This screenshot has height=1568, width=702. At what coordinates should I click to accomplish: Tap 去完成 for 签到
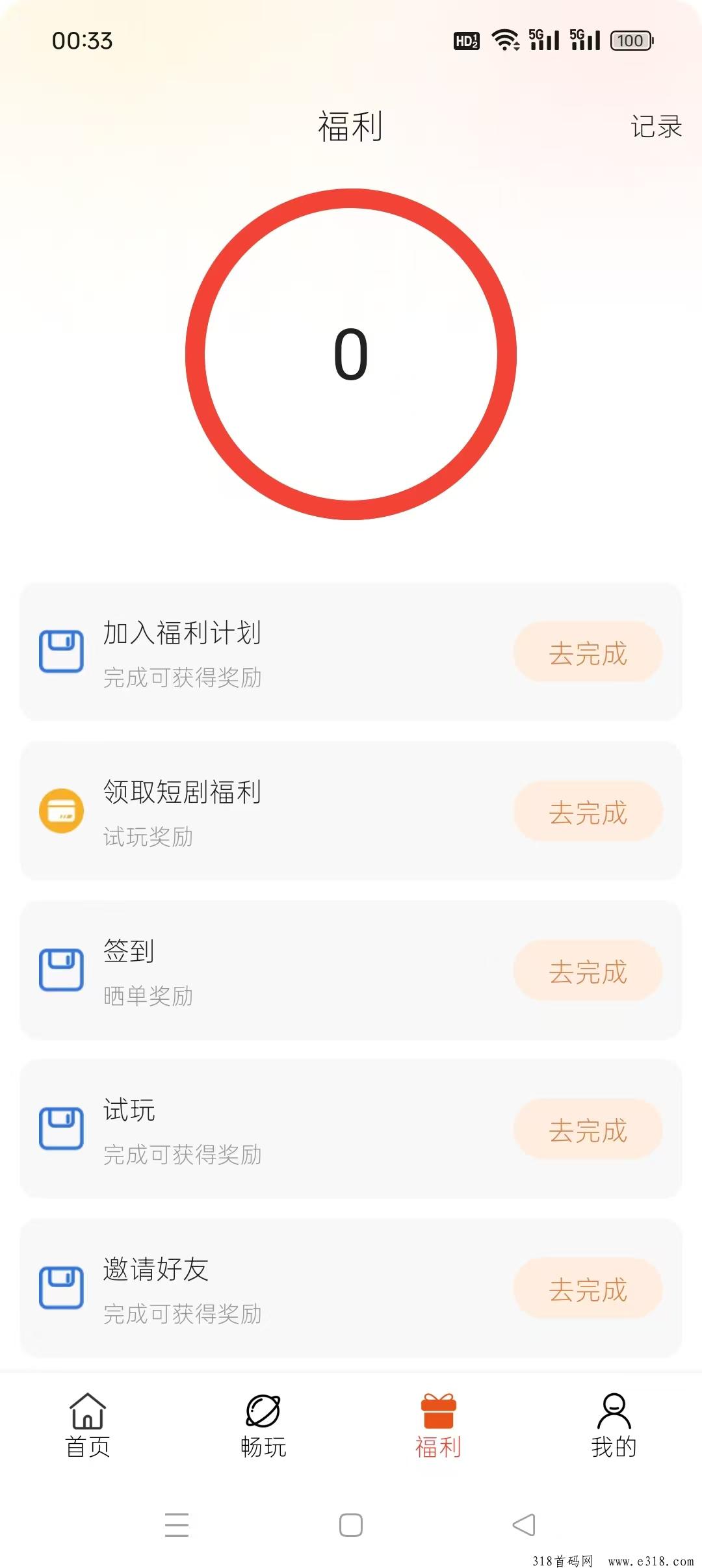(588, 971)
